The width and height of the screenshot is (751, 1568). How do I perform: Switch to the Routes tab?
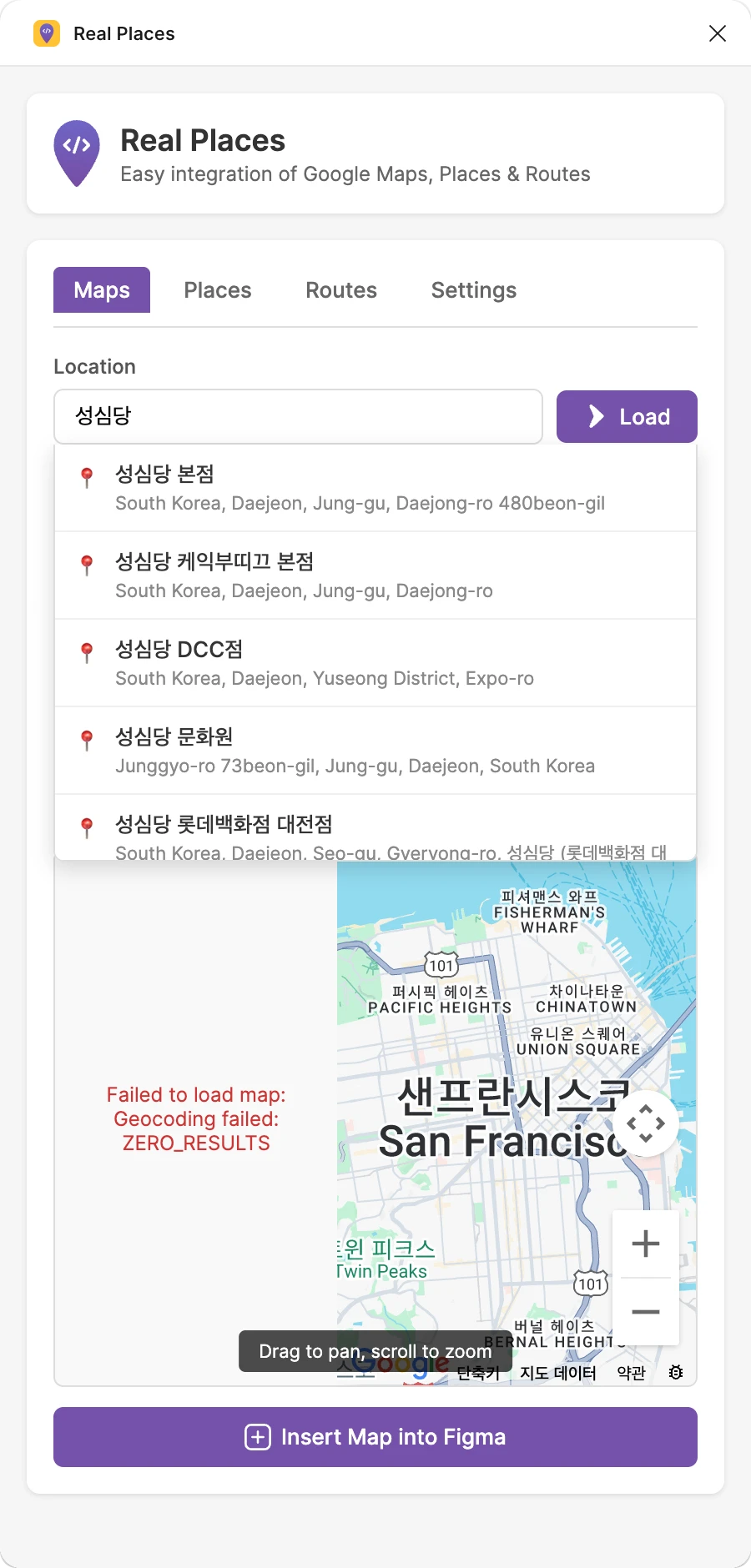(x=341, y=290)
